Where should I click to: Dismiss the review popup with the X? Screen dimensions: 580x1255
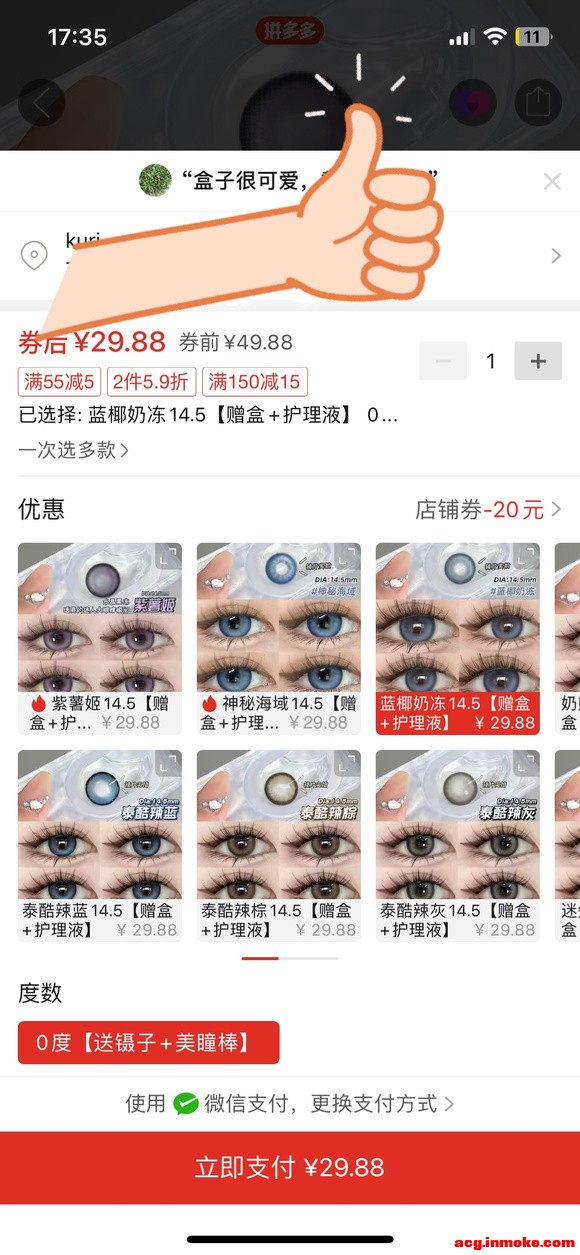click(x=552, y=181)
